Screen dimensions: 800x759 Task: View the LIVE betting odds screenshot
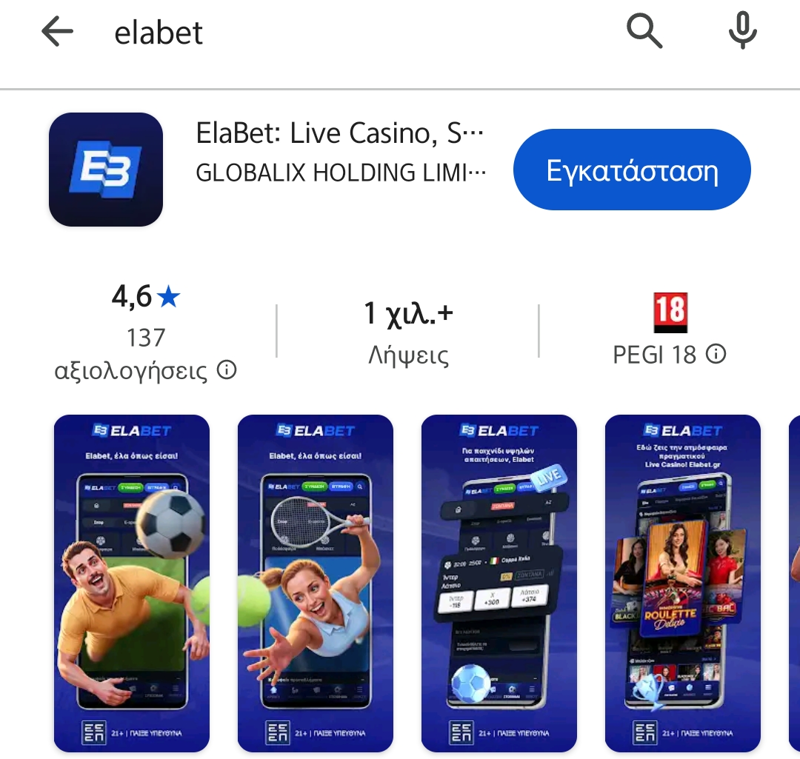[x=499, y=583]
